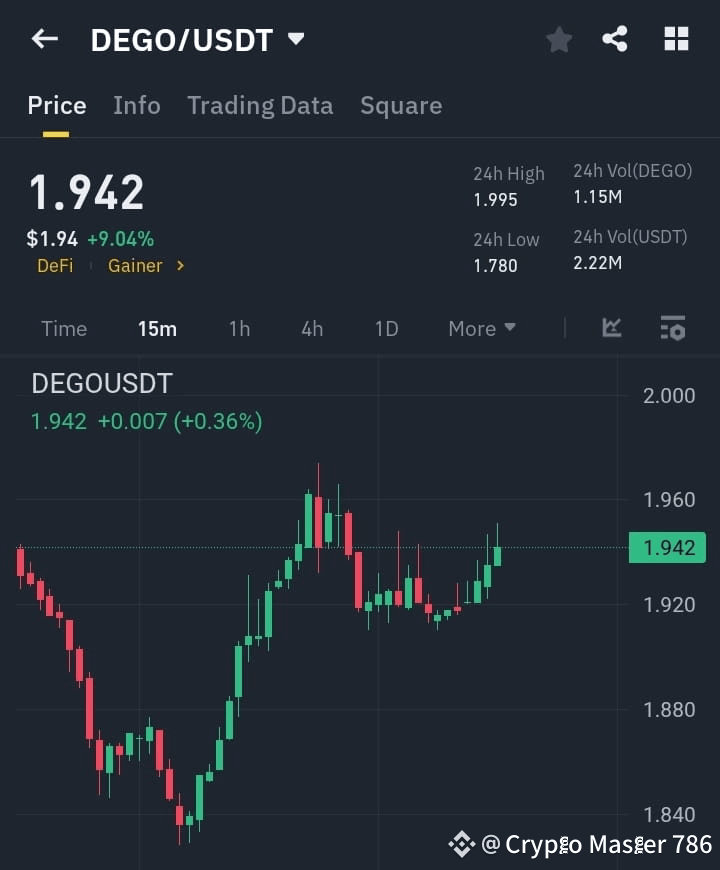The image size is (720, 870).
Task: View the Square tab
Action: click(x=401, y=105)
